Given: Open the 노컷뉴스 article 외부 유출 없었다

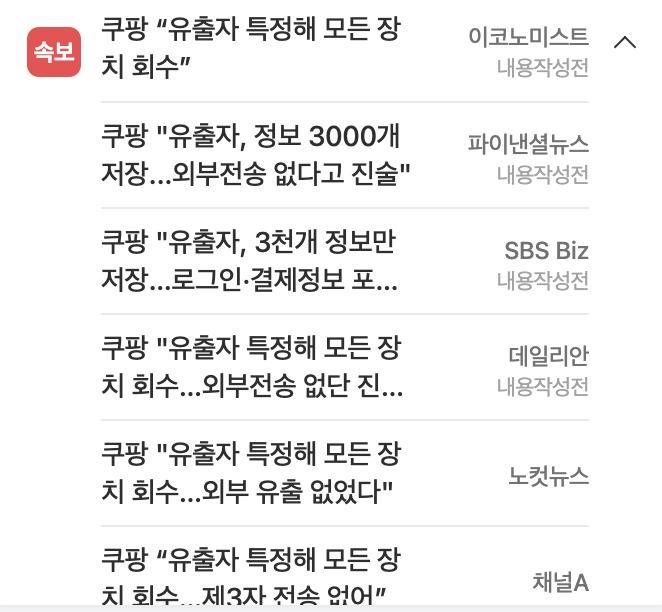Looking at the screenshot, I should coord(250,472).
